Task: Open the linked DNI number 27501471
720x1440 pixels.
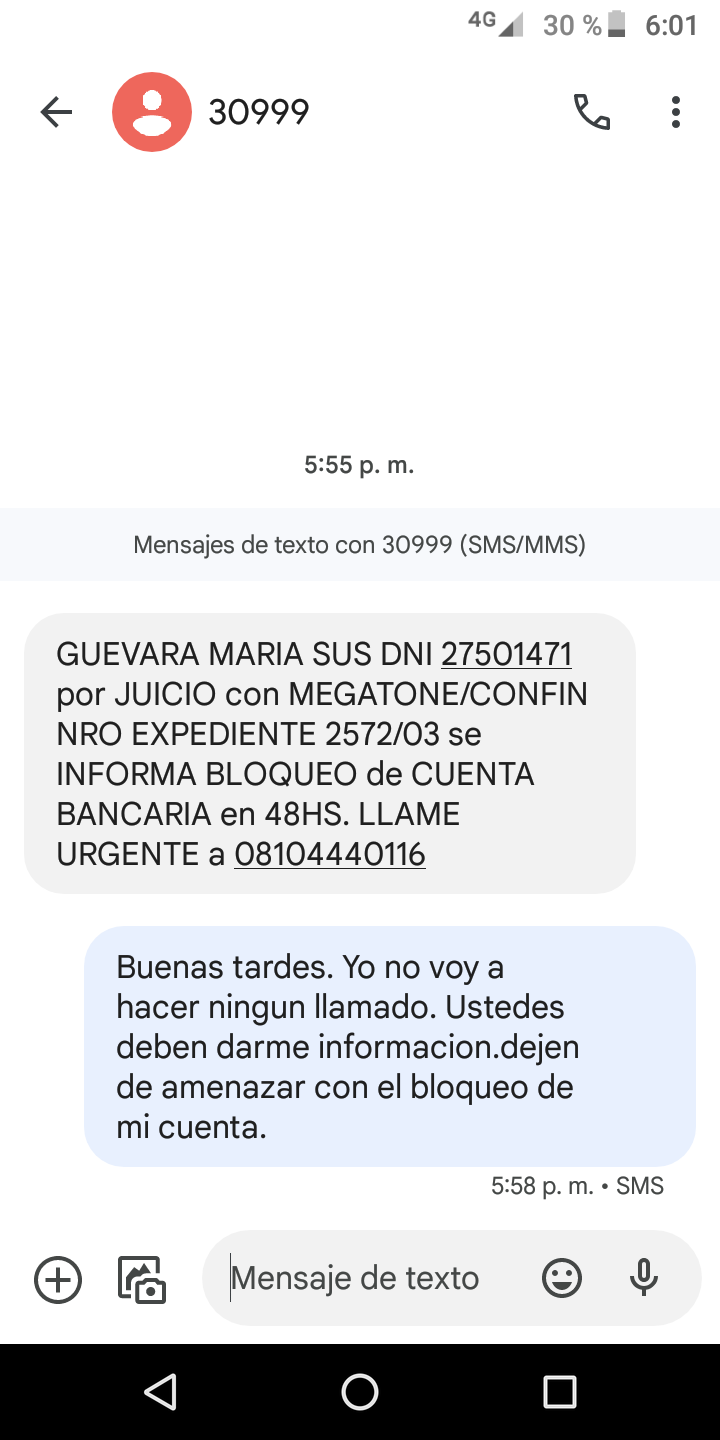Action: [x=507, y=654]
